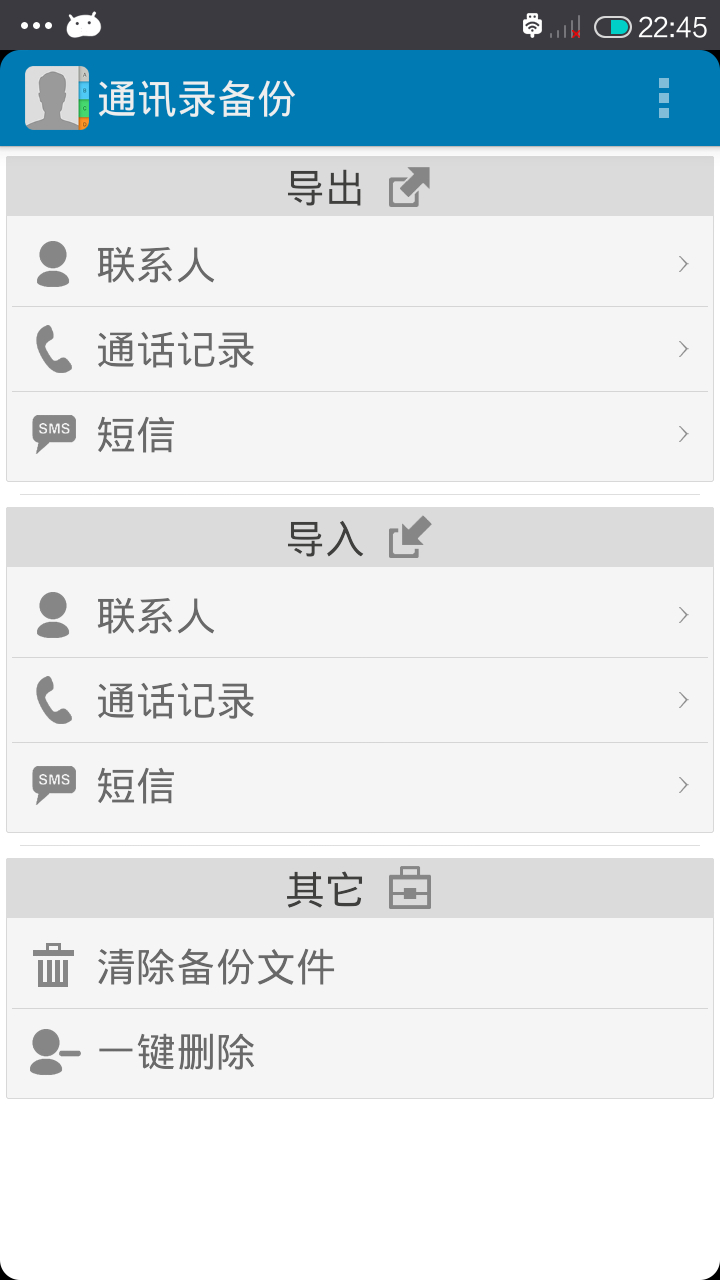The height and width of the screenshot is (1280, 720).
Task: Tap the export arrow icon beside 导出
Action: pyautogui.click(x=408, y=186)
